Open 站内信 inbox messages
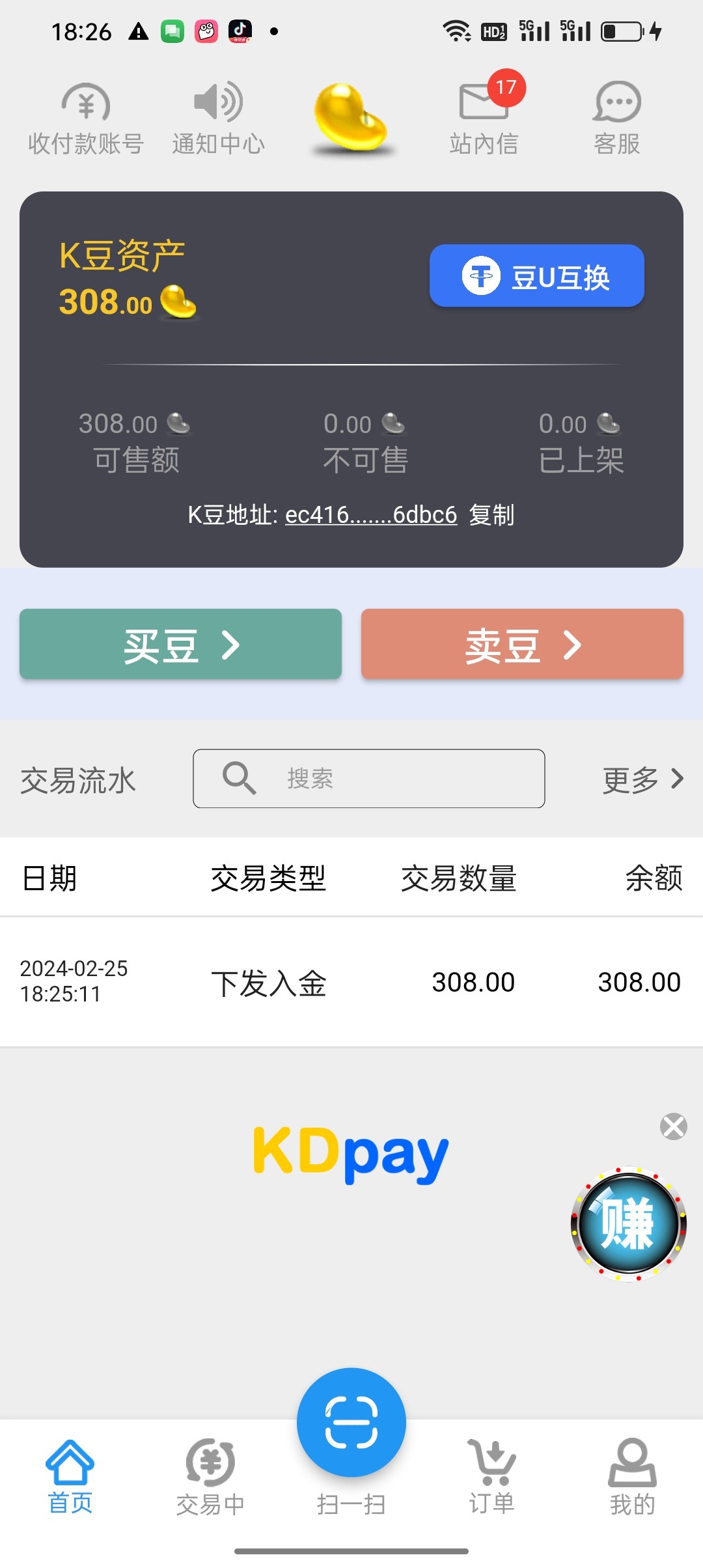703x1568 pixels. pos(484,119)
